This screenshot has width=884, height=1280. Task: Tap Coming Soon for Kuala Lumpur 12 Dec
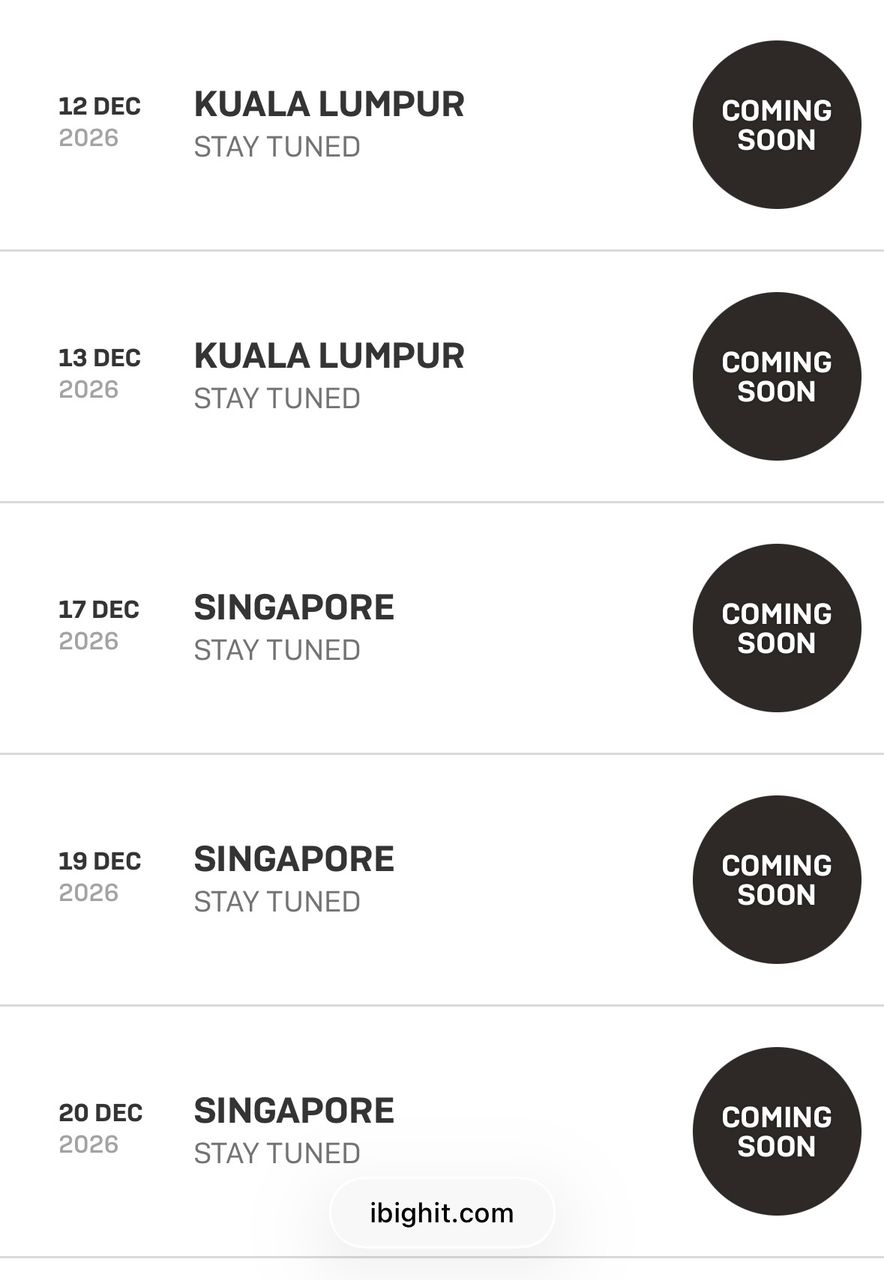coord(776,125)
